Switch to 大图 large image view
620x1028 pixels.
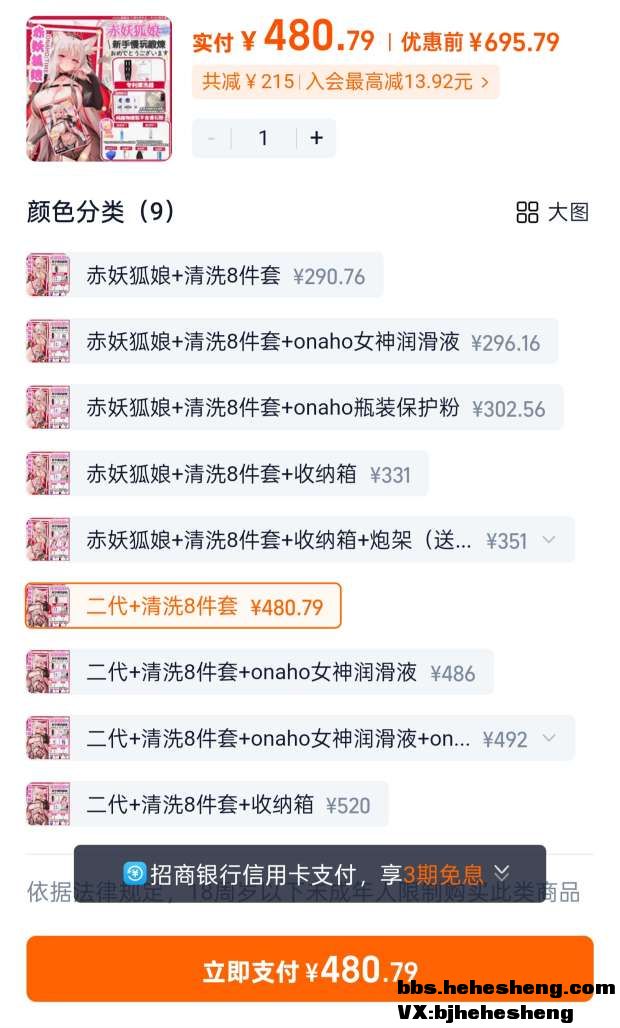click(552, 212)
